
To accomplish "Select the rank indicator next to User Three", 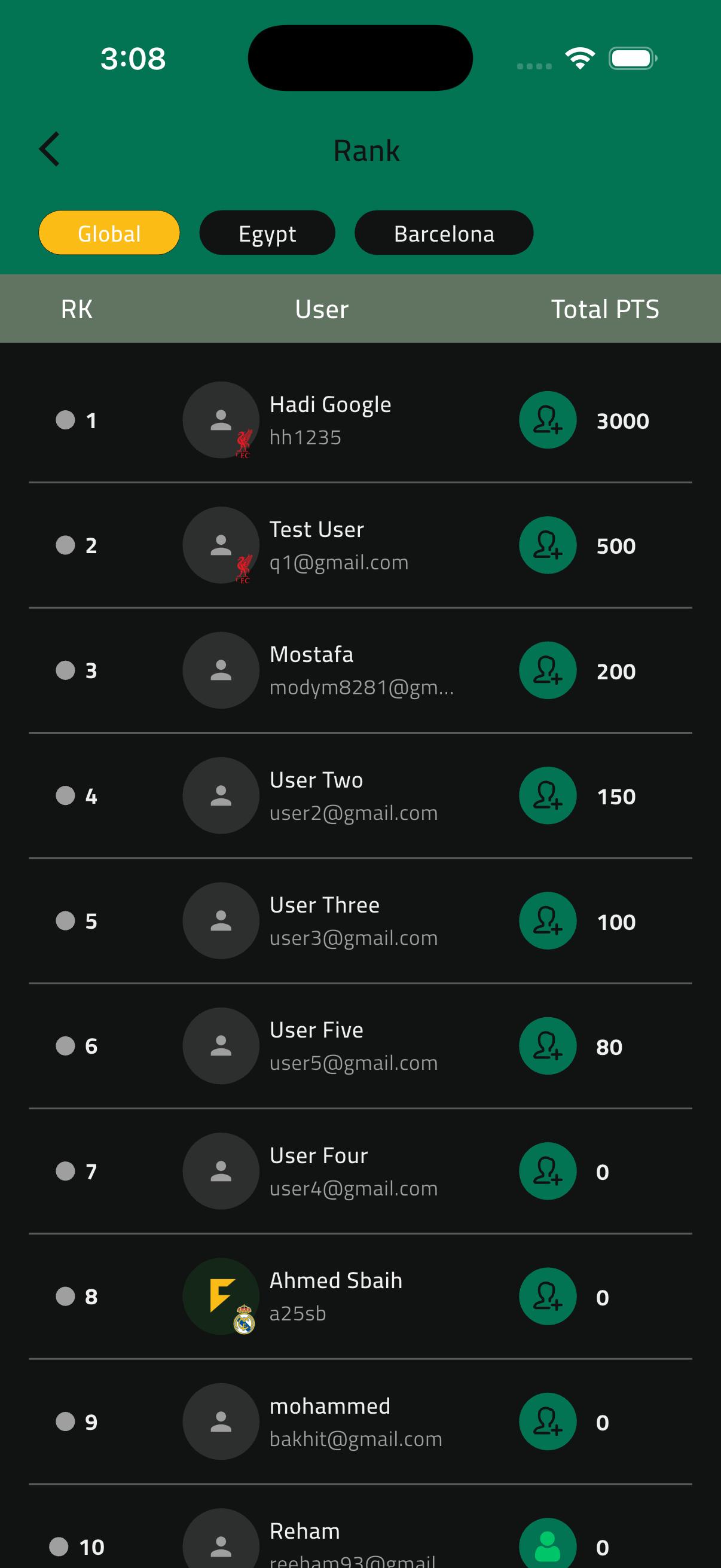I will click(x=65, y=920).
